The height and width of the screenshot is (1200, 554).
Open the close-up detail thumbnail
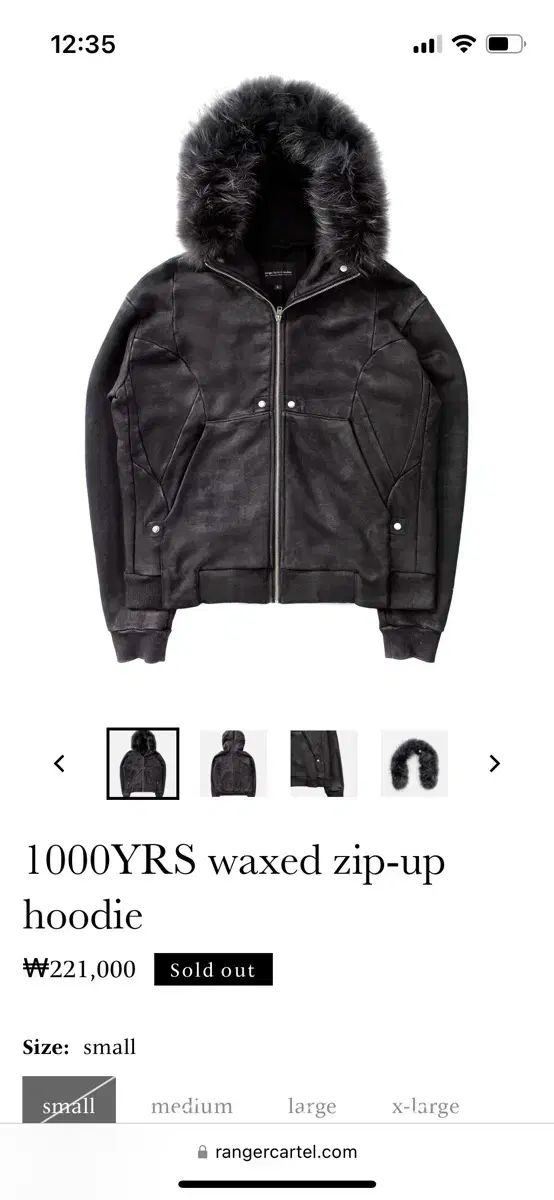point(324,763)
